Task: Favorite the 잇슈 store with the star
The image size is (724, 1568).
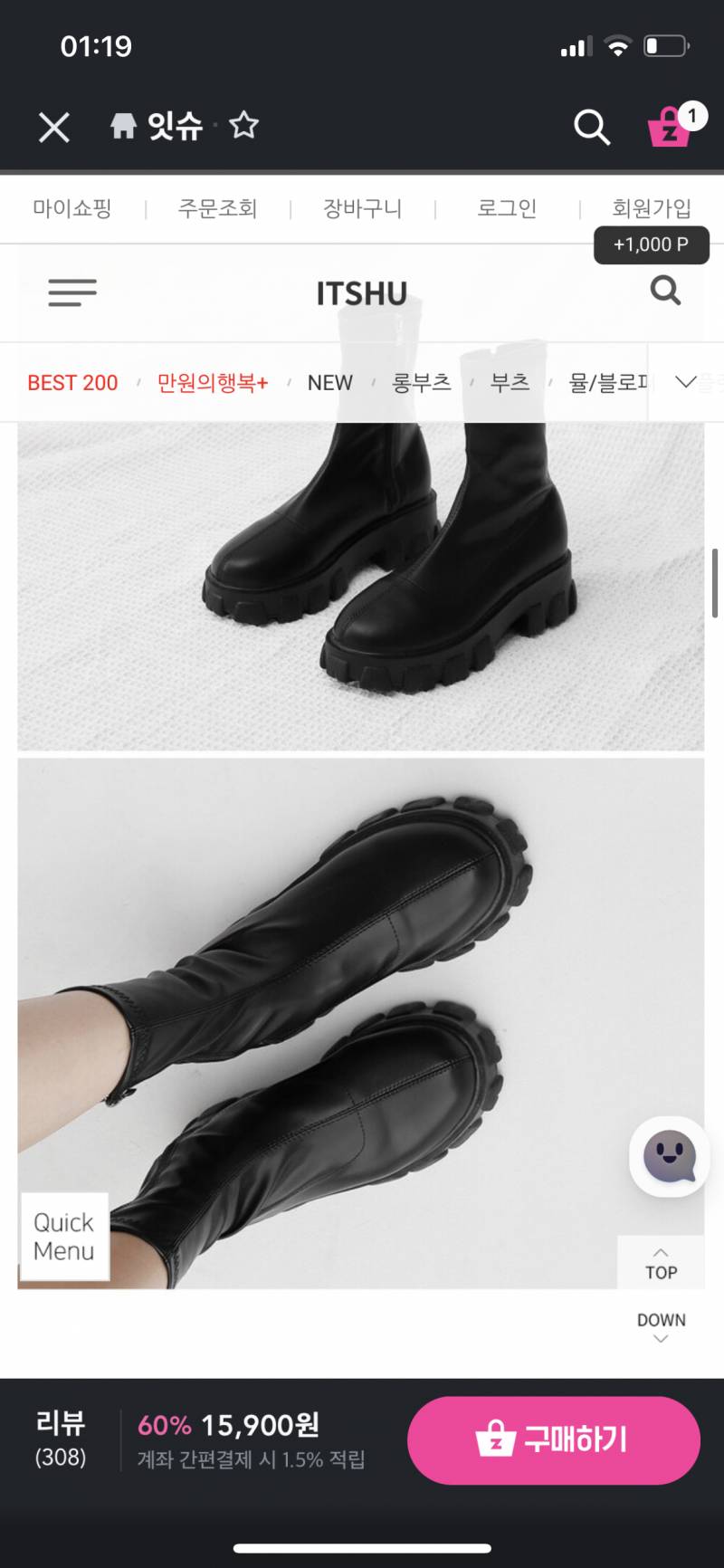Action: [243, 125]
